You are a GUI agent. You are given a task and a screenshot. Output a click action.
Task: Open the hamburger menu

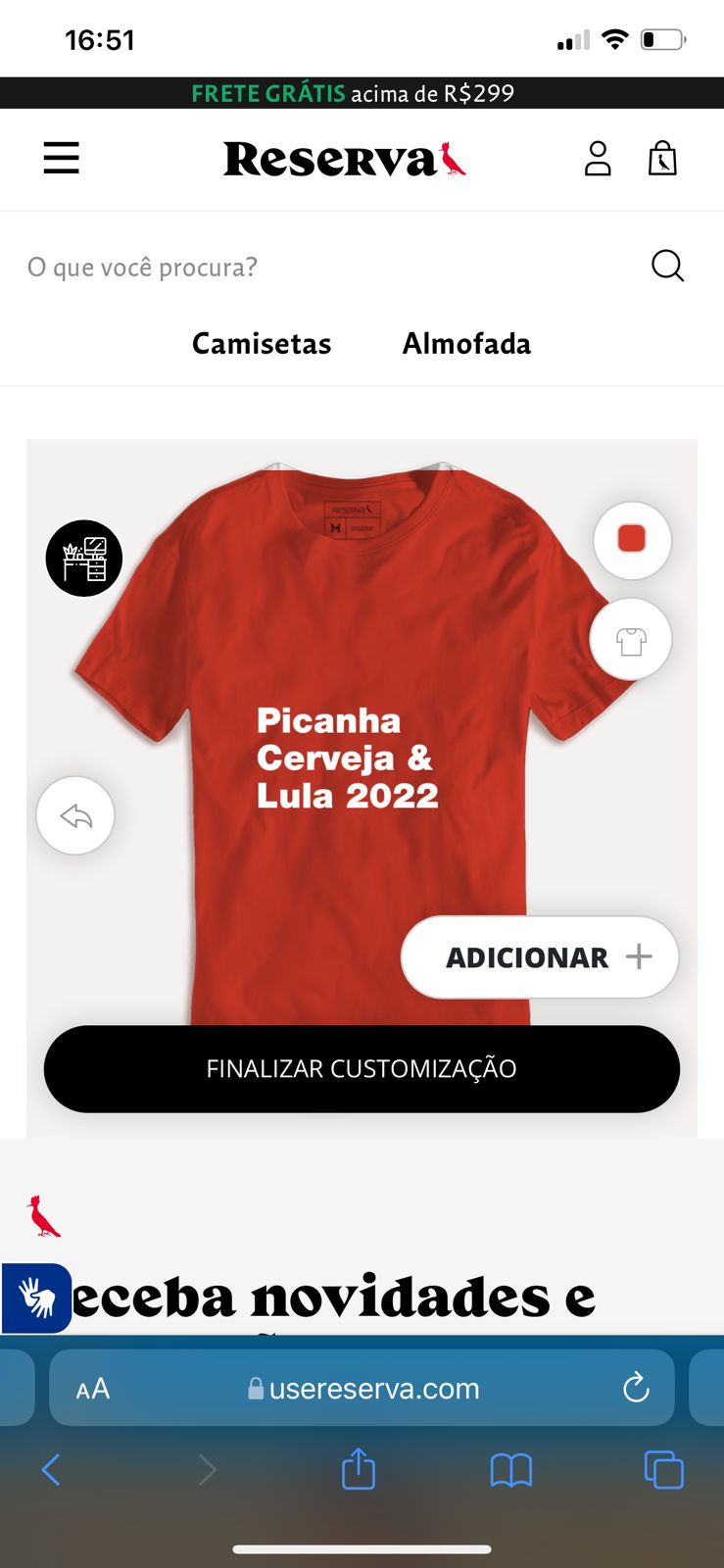coord(61,158)
